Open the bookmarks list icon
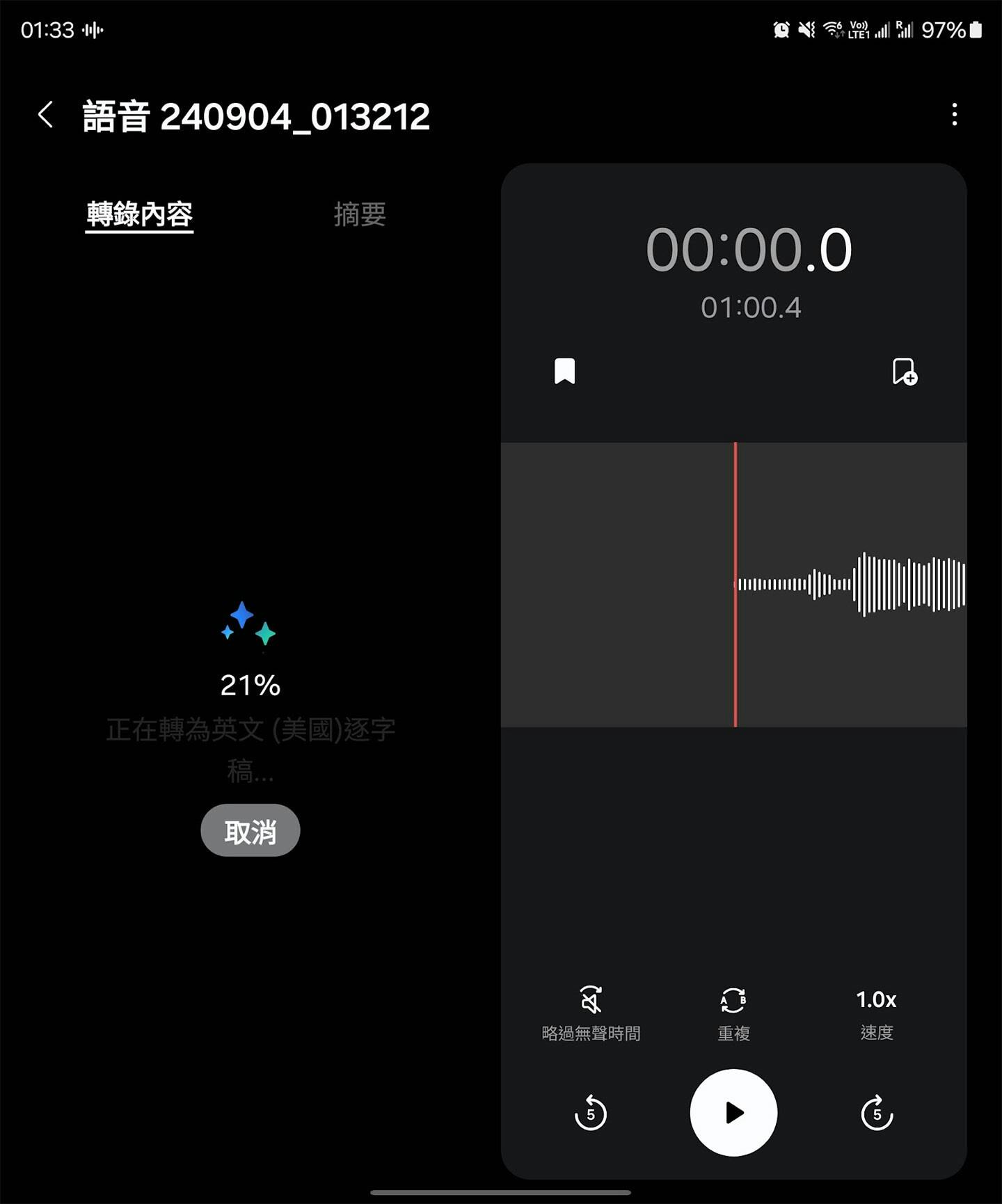Viewport: 1002px width, 1204px height. click(564, 372)
